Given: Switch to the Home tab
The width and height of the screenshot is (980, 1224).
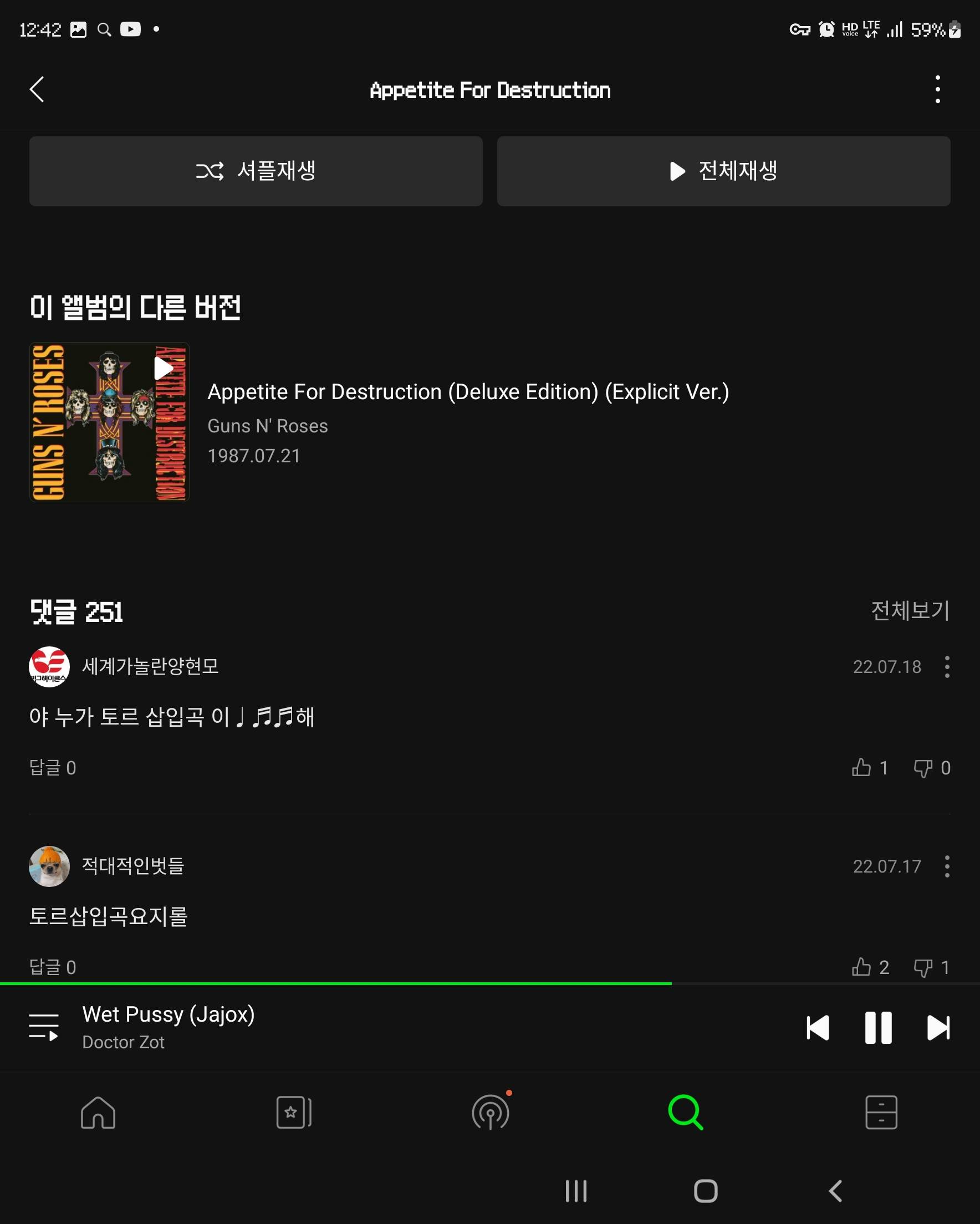Looking at the screenshot, I should tap(98, 1112).
